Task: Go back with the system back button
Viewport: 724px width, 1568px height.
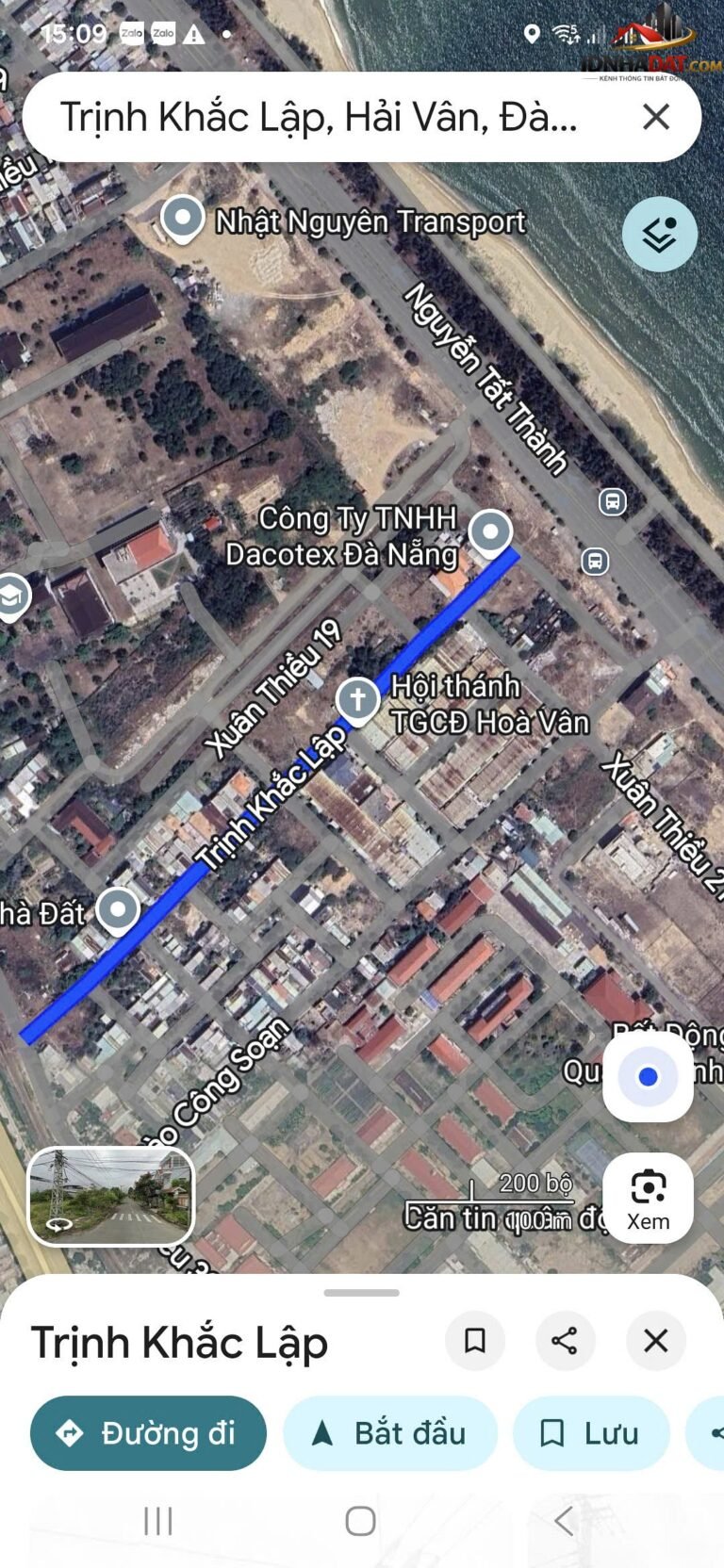Action: click(564, 1520)
